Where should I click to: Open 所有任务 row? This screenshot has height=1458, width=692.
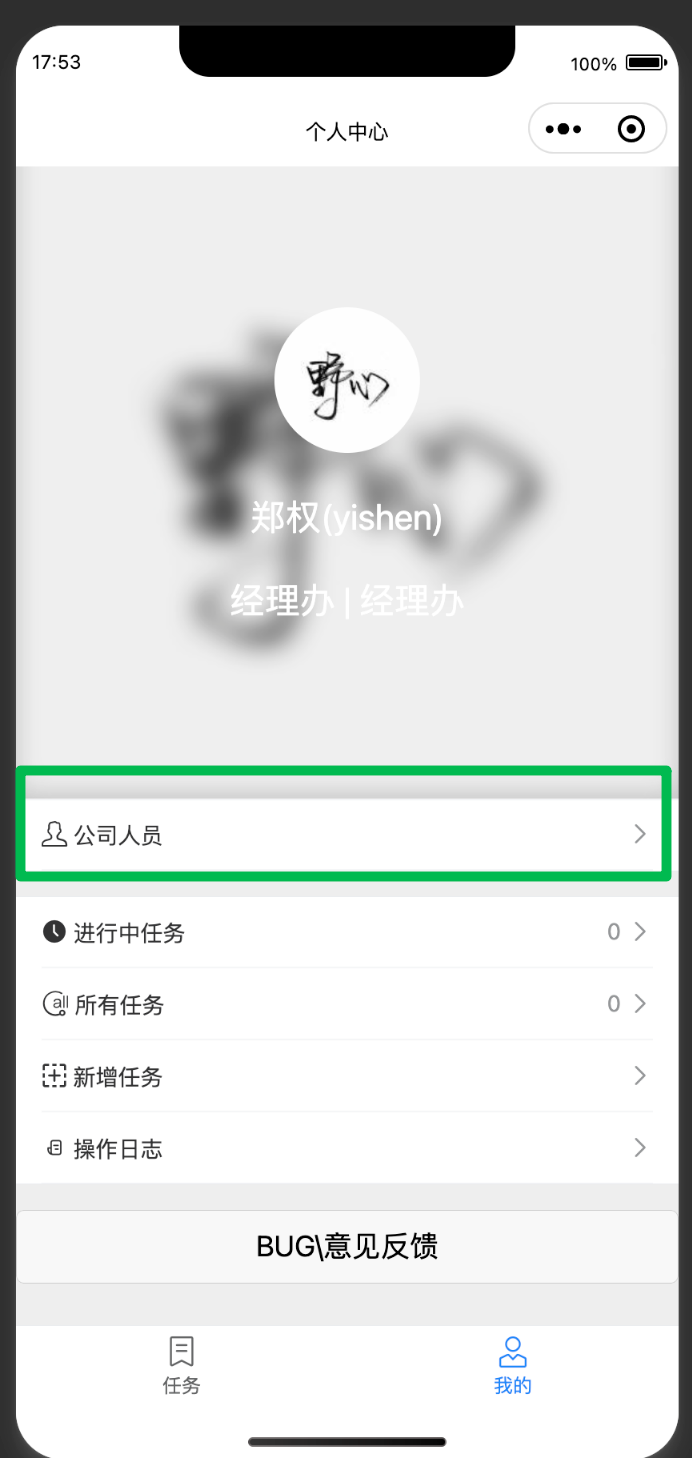coord(346,1004)
